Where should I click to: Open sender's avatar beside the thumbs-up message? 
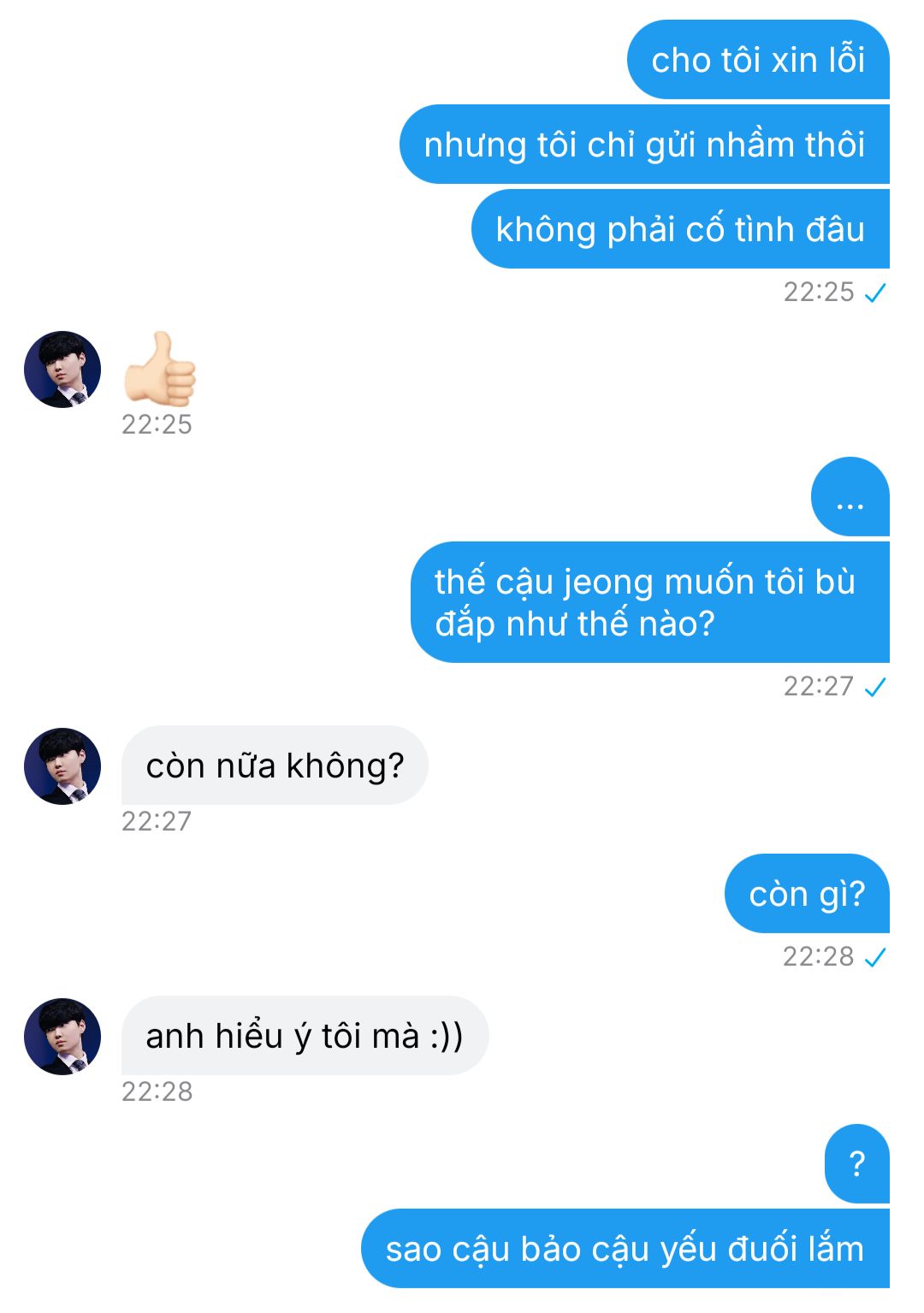coord(62,370)
